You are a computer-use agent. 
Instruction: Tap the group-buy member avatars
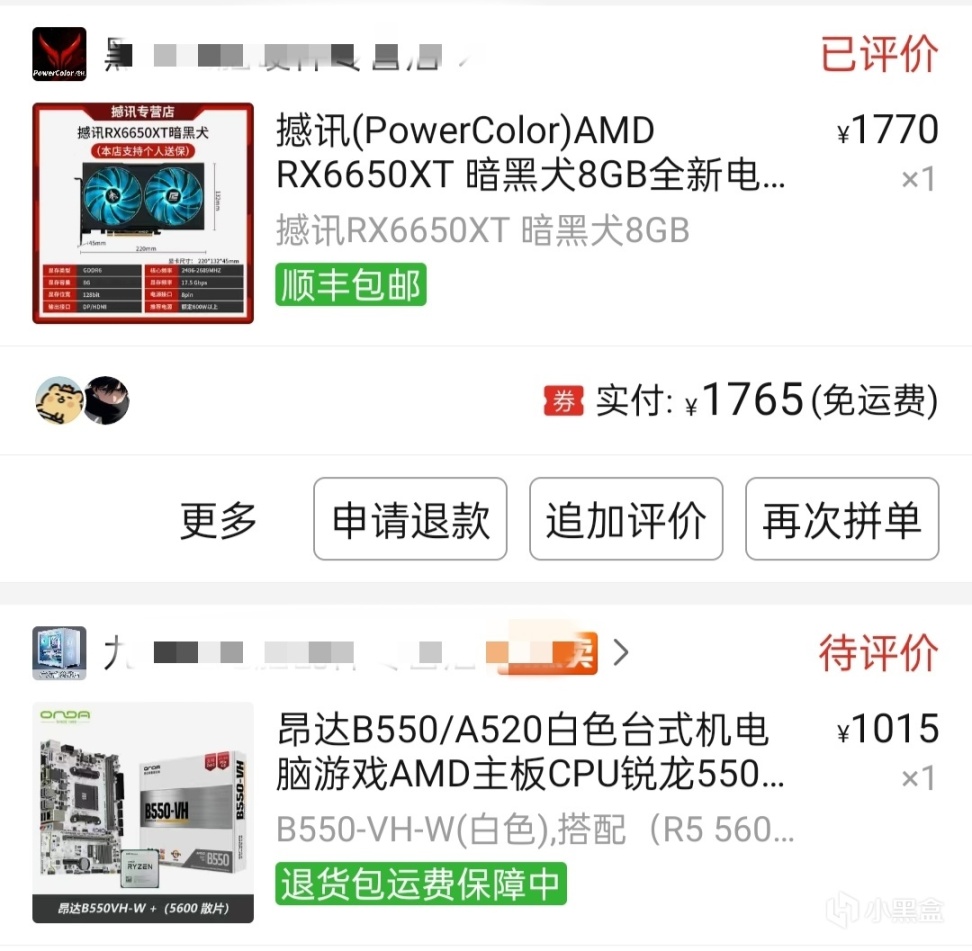pos(82,401)
